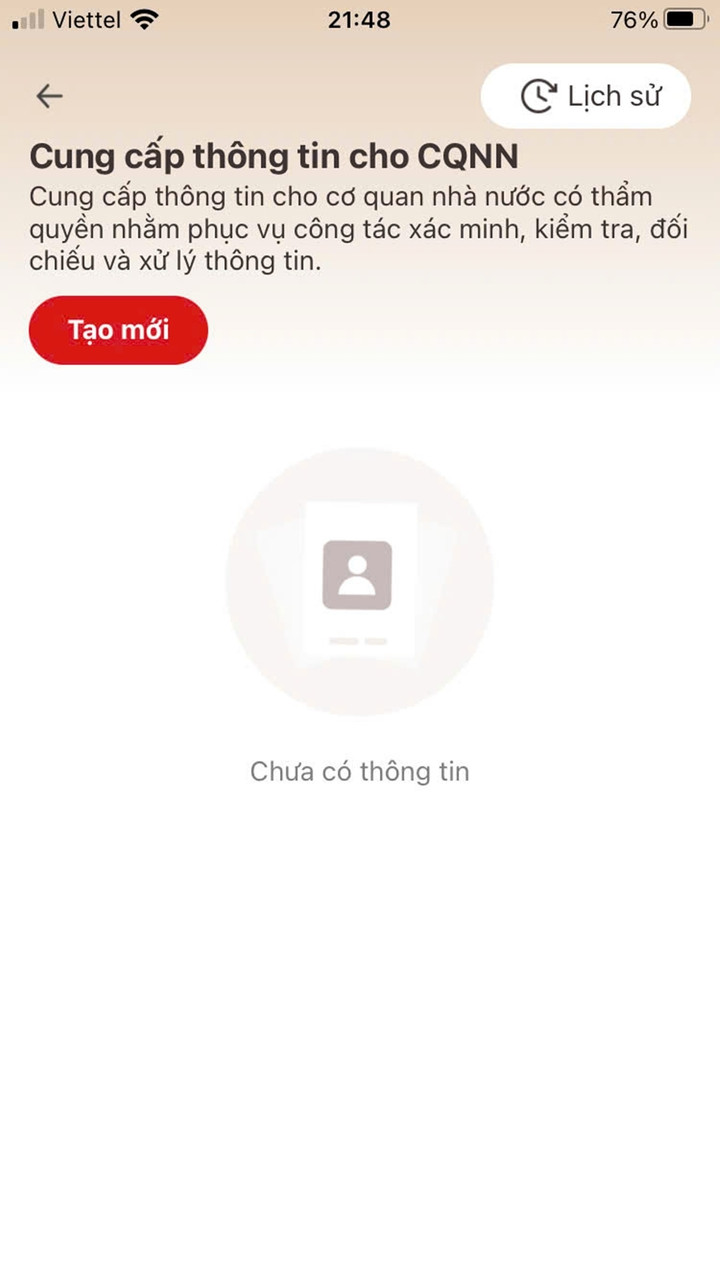This screenshot has width=720, height=1281.
Task: Click the Chưa có thông tin label
Action: pos(359,771)
